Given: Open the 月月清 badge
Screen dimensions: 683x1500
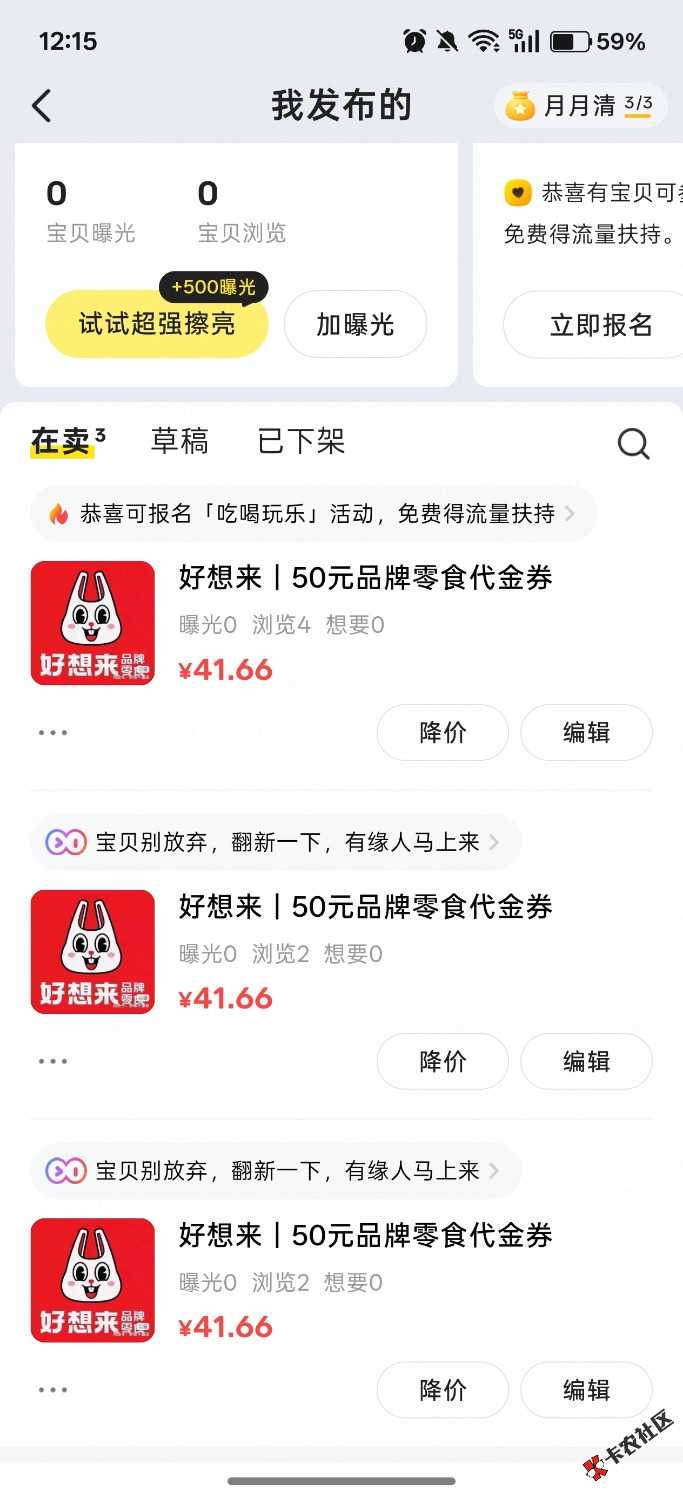Looking at the screenshot, I should (581, 105).
